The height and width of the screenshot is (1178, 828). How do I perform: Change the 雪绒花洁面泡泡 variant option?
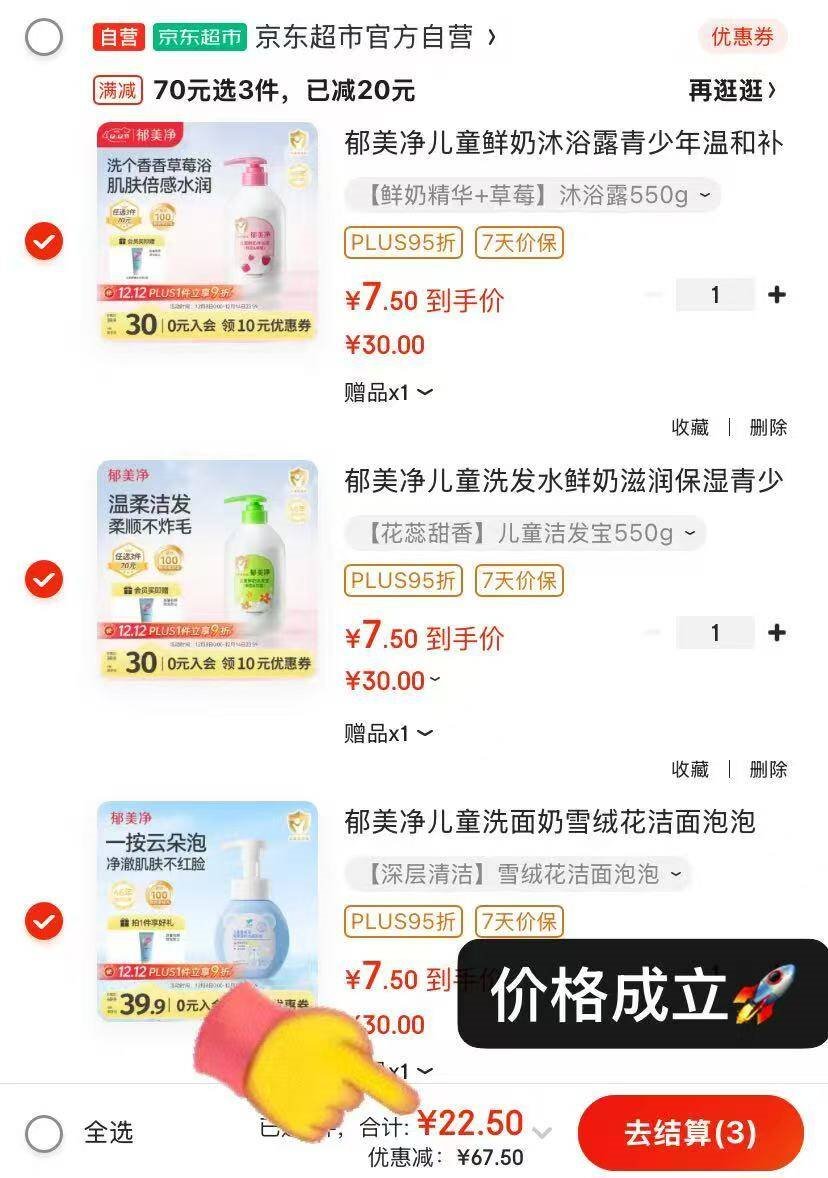(x=518, y=874)
